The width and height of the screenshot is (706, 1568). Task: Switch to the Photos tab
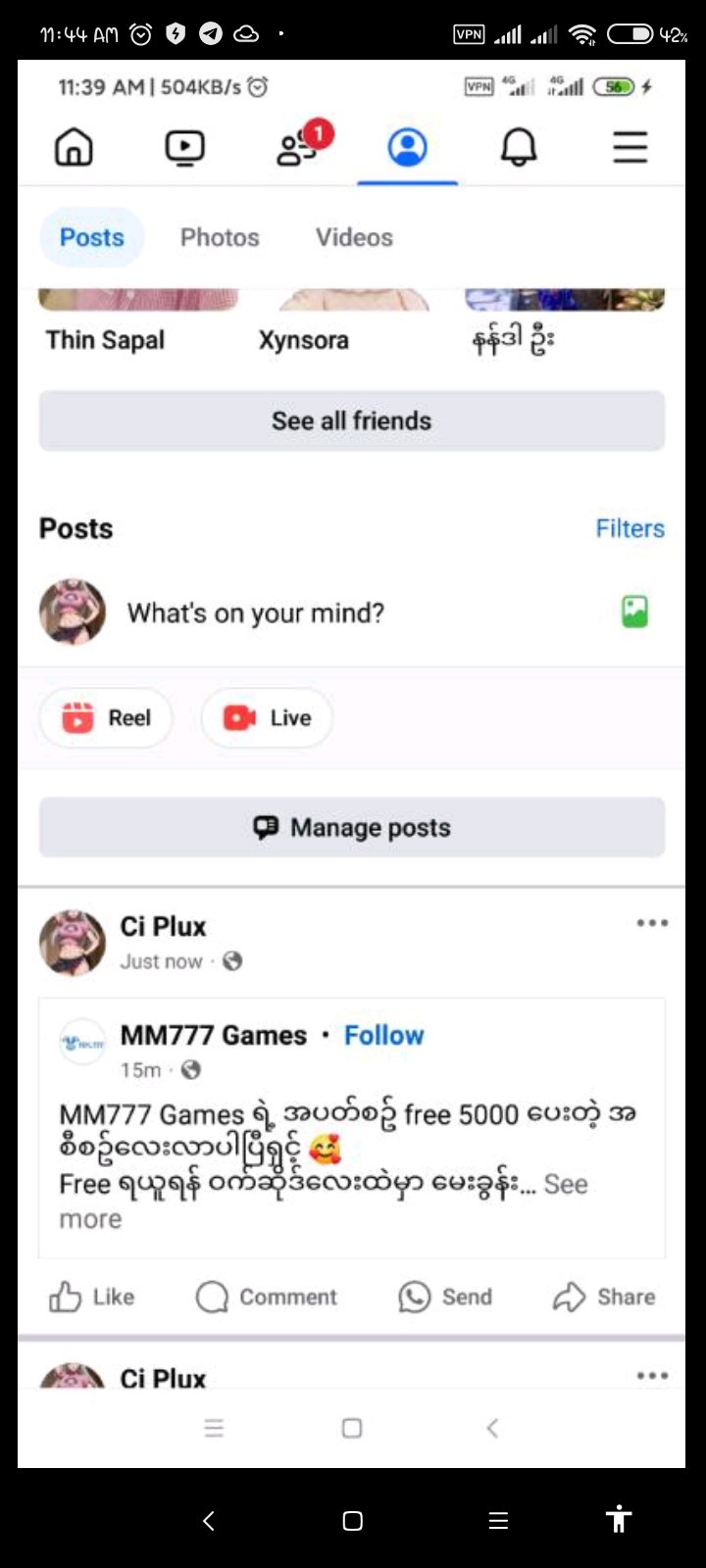pos(220,237)
